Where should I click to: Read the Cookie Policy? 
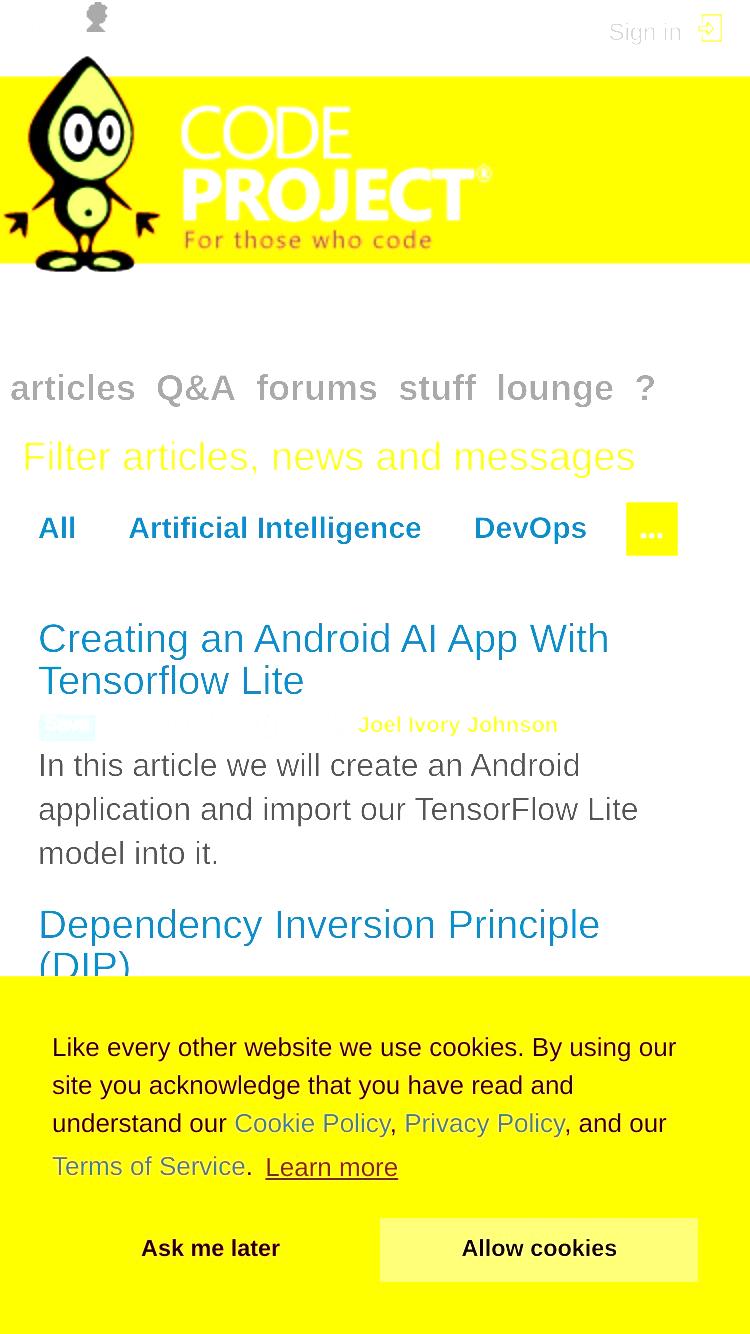coord(311,1124)
